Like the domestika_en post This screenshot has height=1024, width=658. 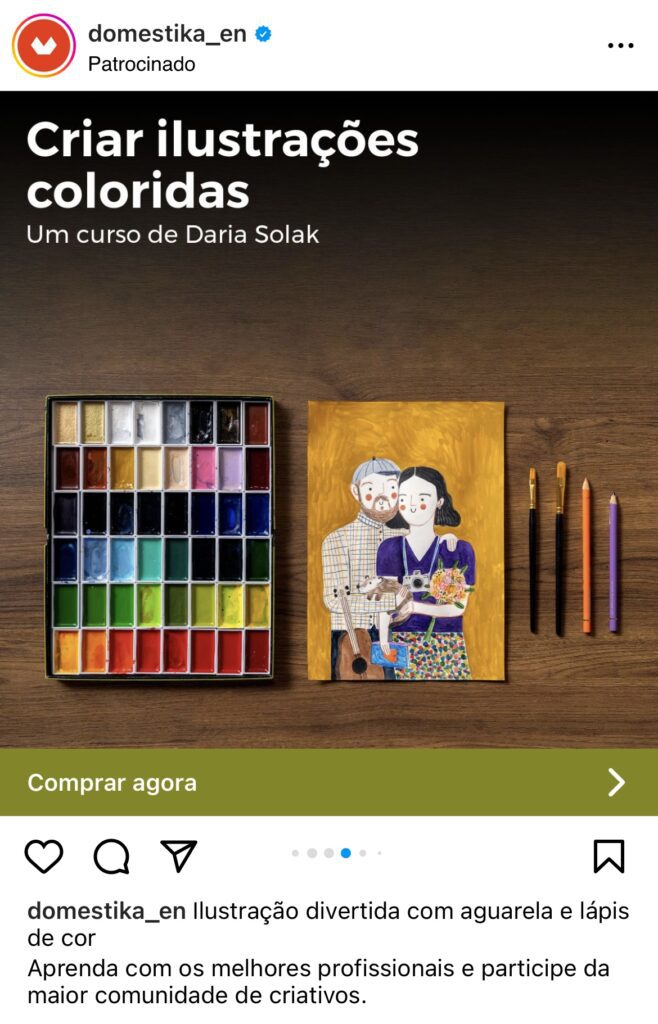pos(44,856)
